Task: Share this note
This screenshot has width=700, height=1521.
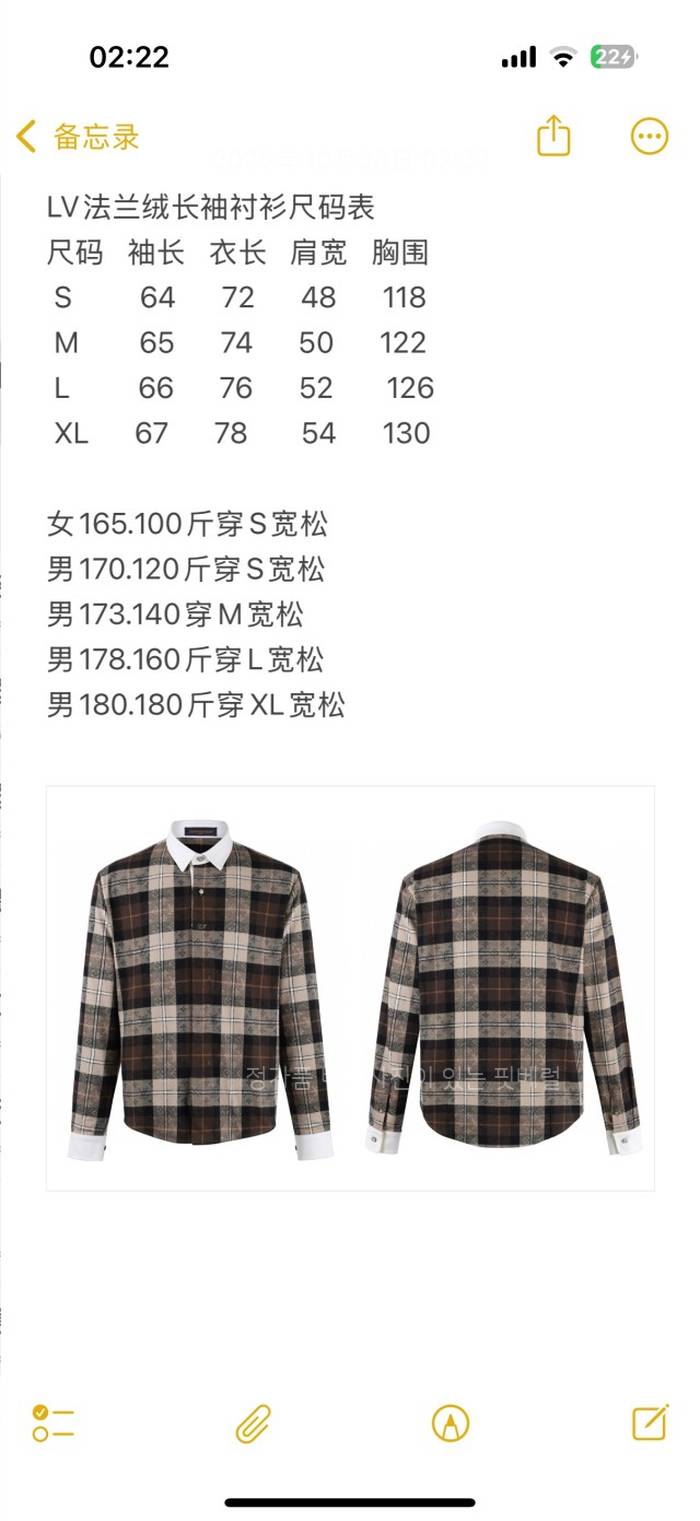Action: 553,136
